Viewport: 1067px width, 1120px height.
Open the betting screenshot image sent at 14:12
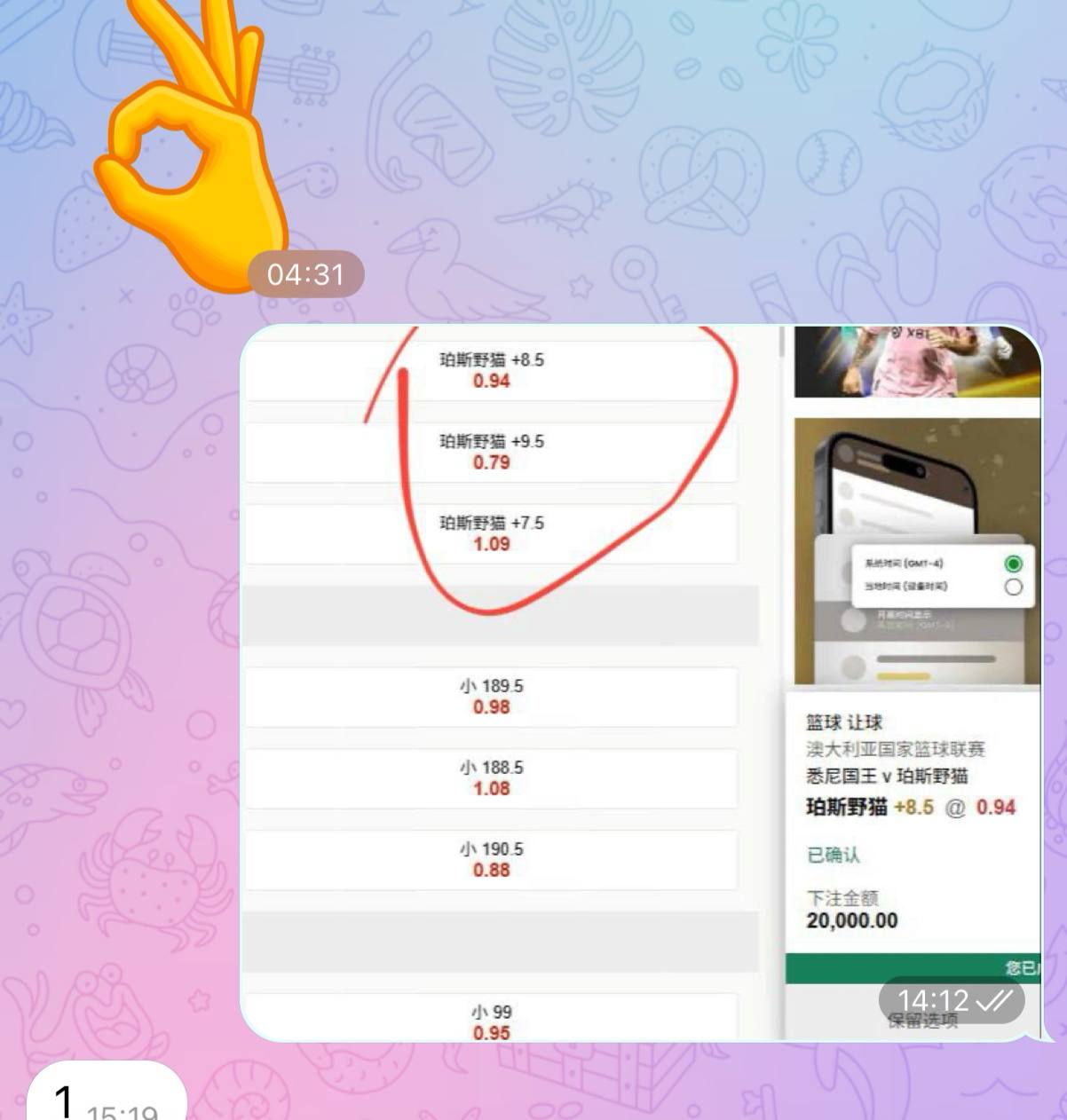coord(639,682)
